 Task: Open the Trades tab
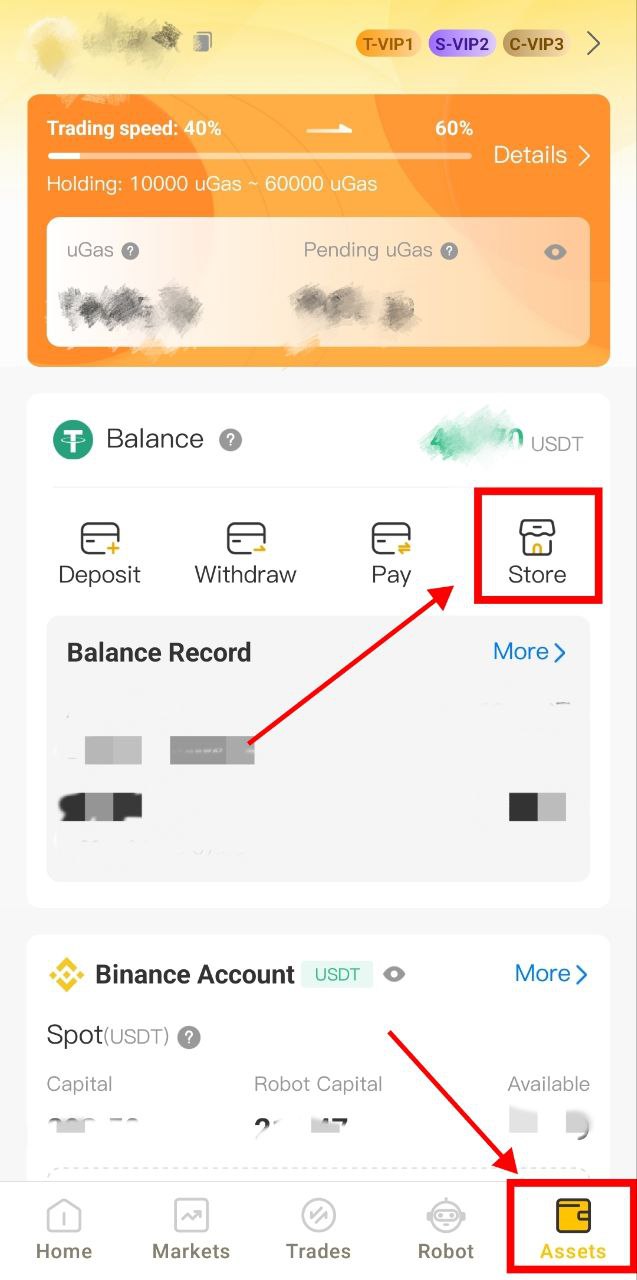[318, 1230]
